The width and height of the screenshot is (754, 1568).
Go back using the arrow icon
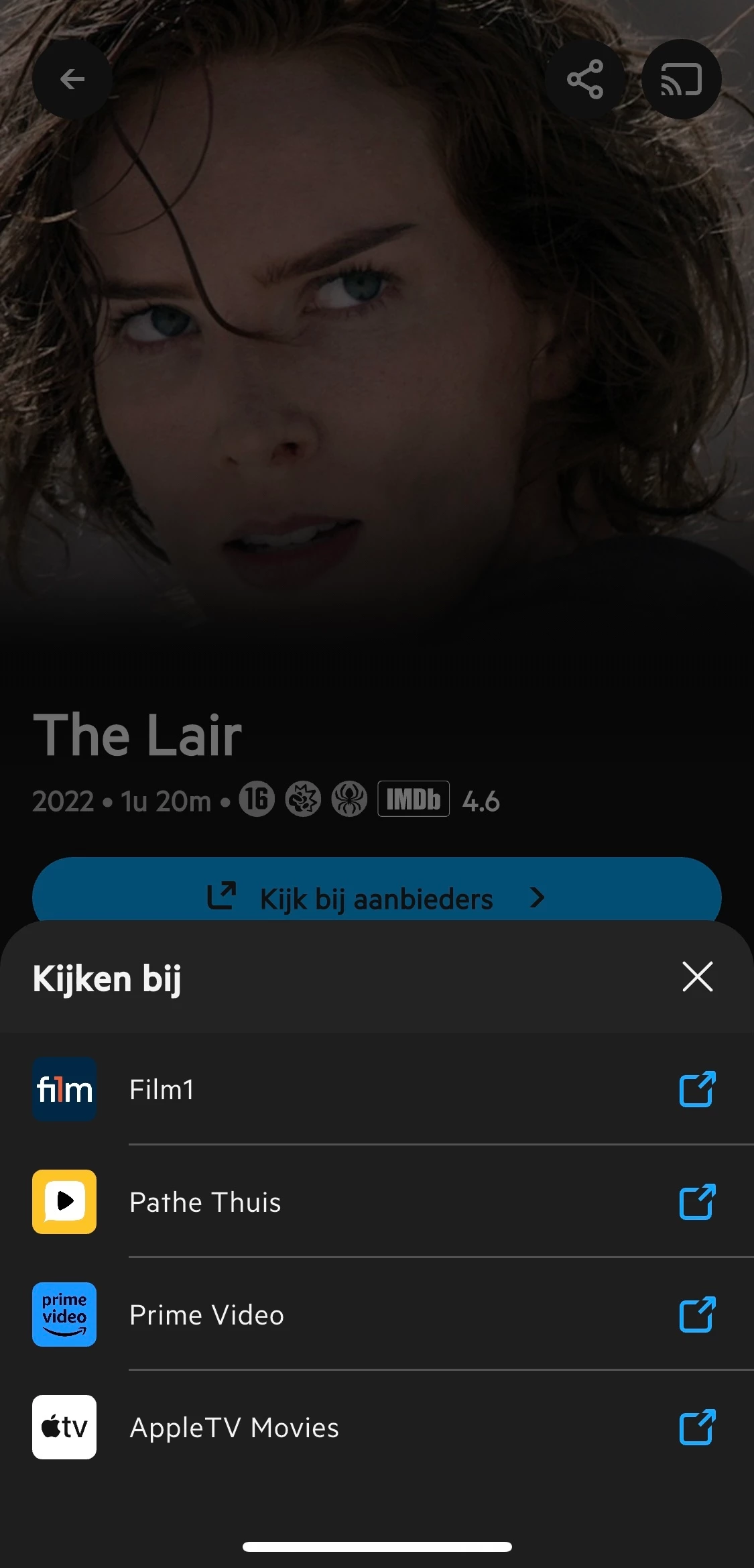coord(72,80)
